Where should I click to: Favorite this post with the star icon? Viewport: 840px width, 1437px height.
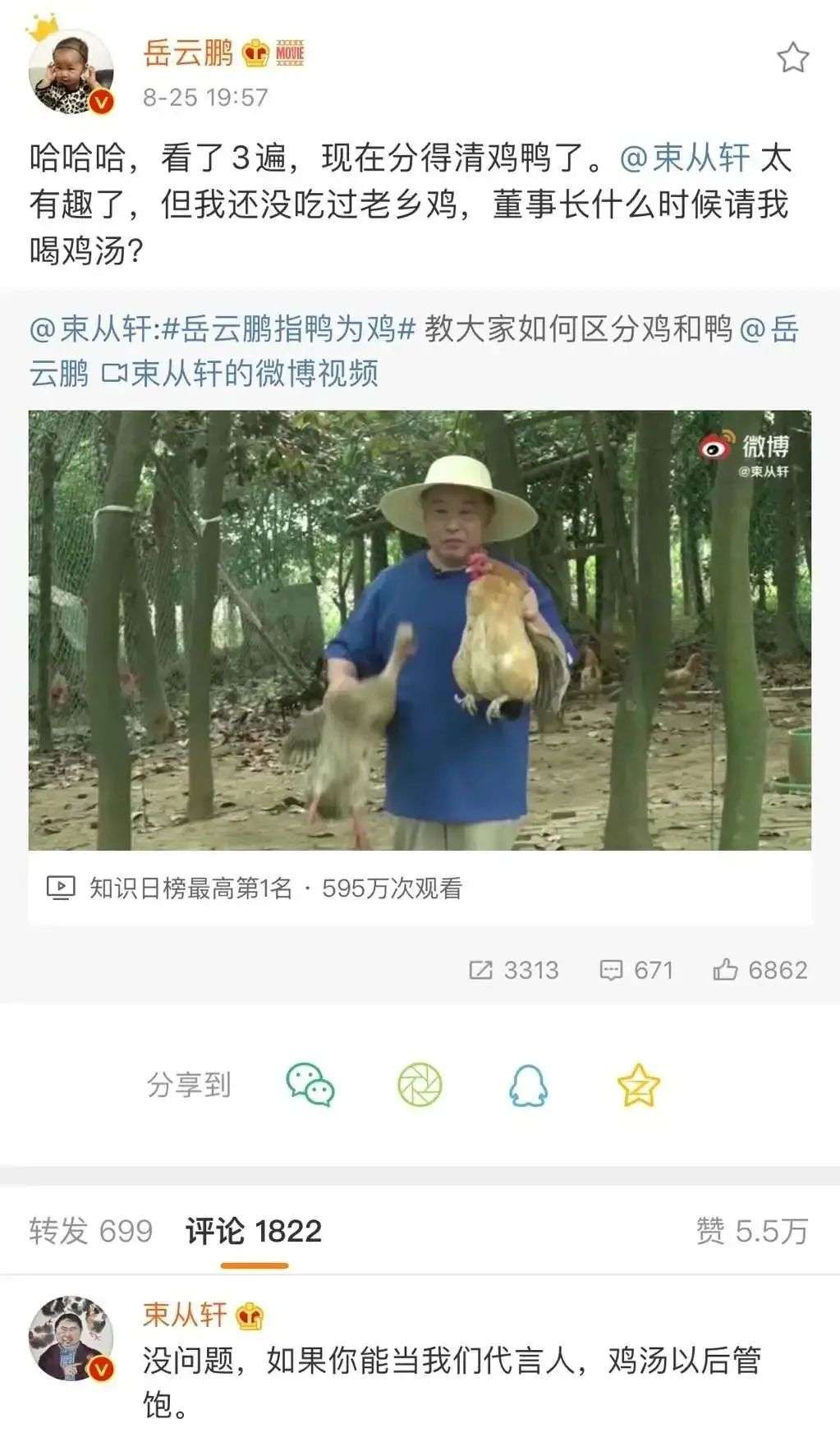[x=792, y=58]
